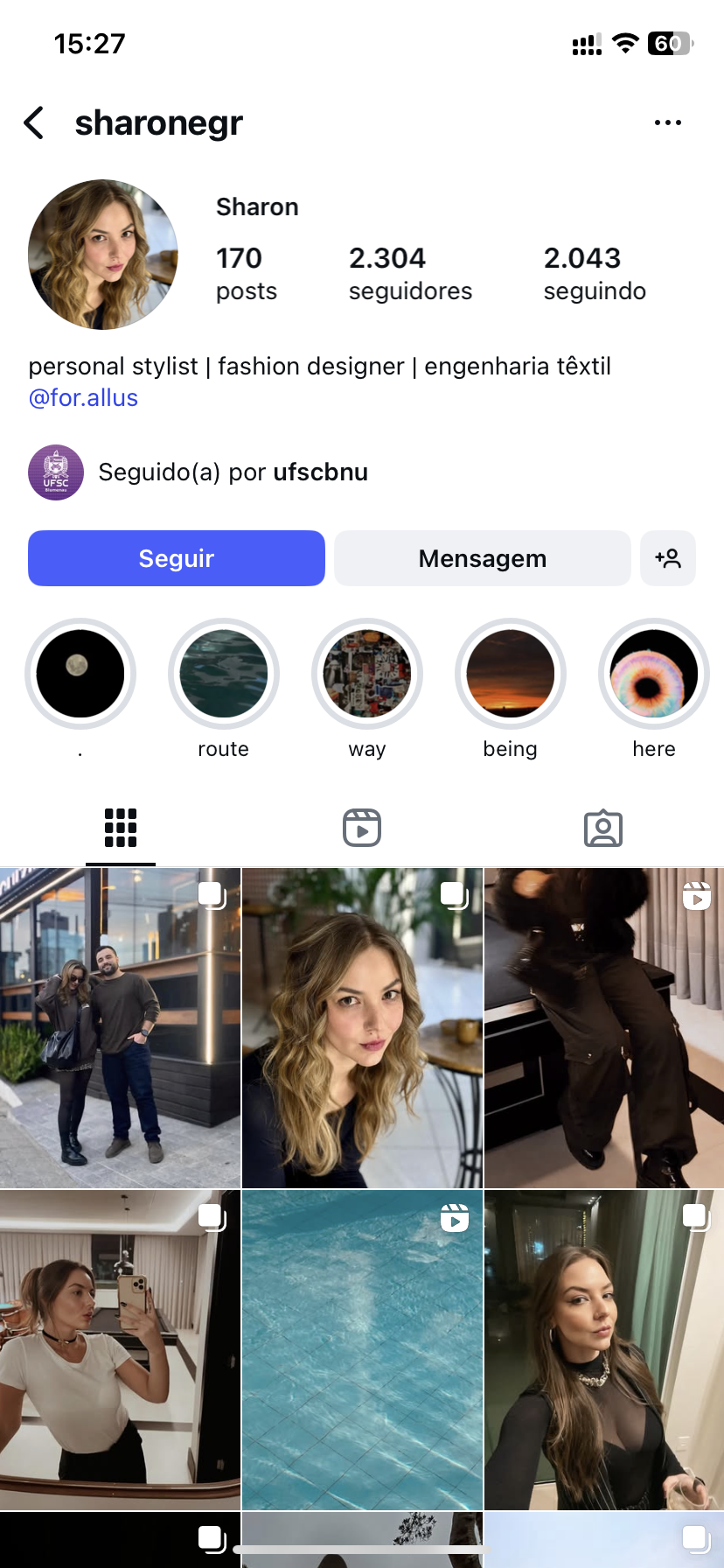The image size is (724, 1568).
Task: Open the three-dot options menu
Action: [667, 123]
